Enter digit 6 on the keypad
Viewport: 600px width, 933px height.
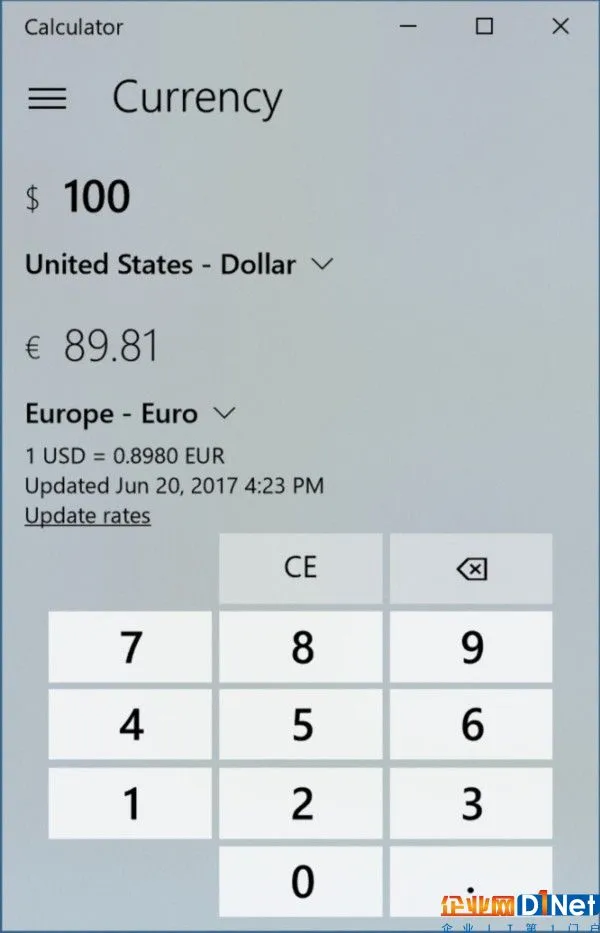tap(470, 725)
